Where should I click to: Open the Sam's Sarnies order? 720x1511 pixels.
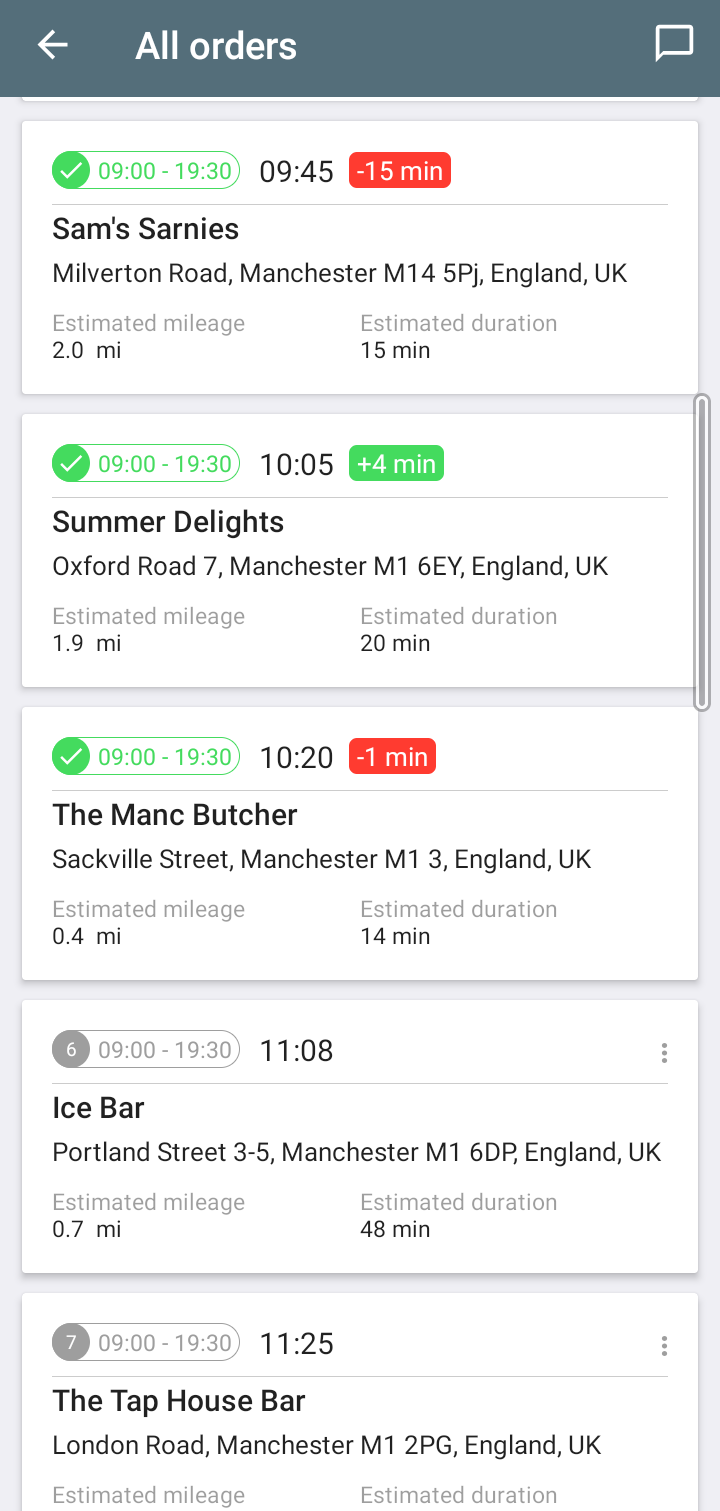coord(359,258)
